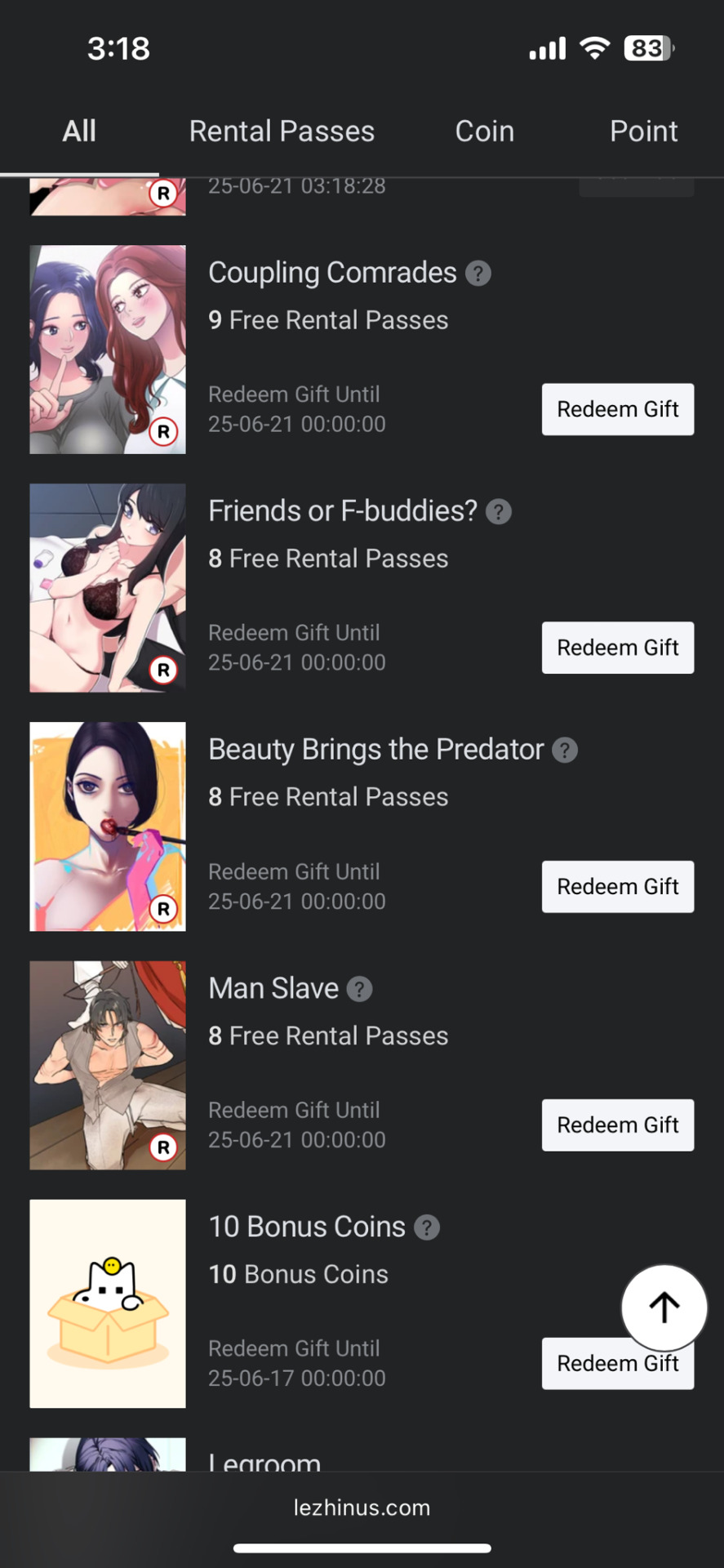Viewport: 724px width, 1568px height.
Task: Show info icon beside Man Slave
Action: click(x=360, y=990)
